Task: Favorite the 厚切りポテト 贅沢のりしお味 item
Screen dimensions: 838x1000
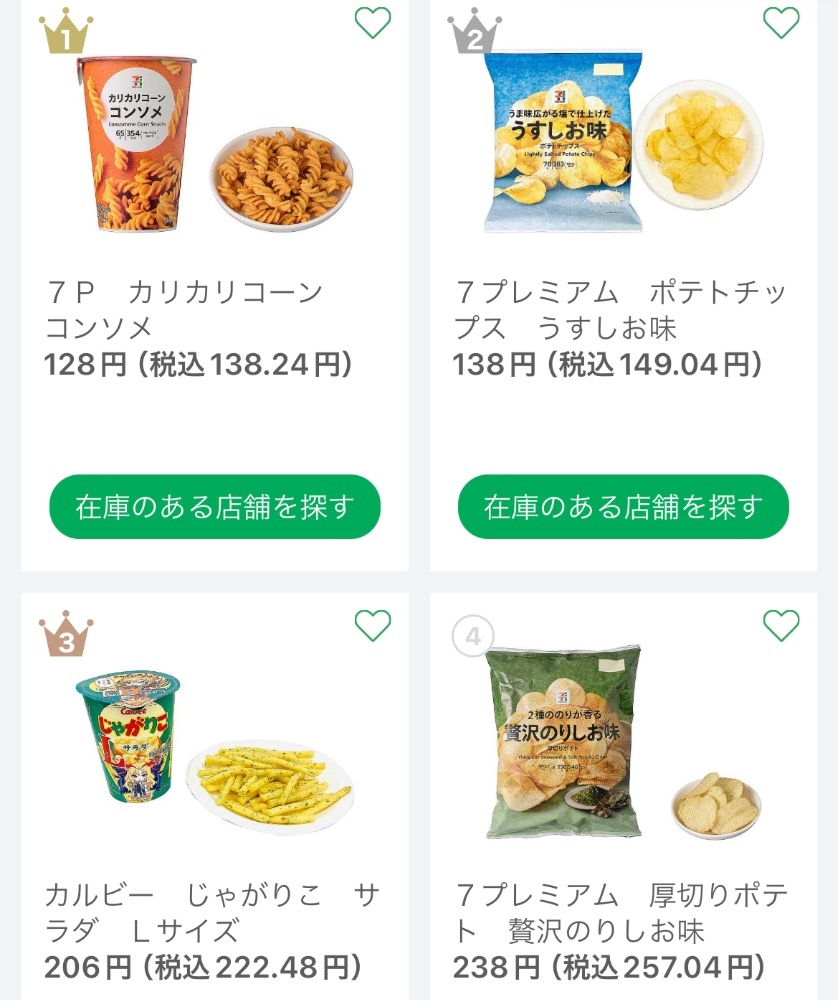Action: [781, 626]
